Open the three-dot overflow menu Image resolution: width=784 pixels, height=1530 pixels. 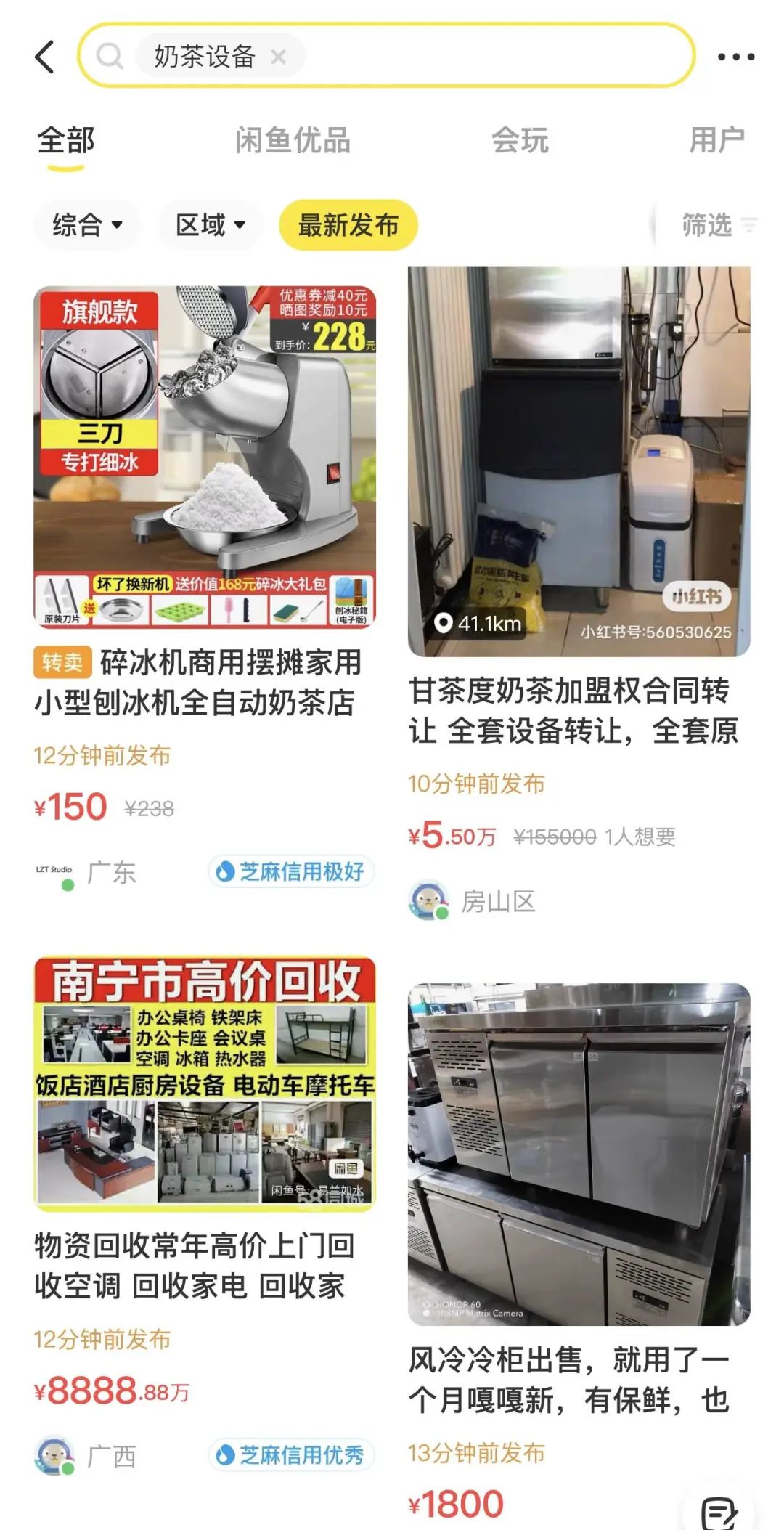(x=735, y=57)
